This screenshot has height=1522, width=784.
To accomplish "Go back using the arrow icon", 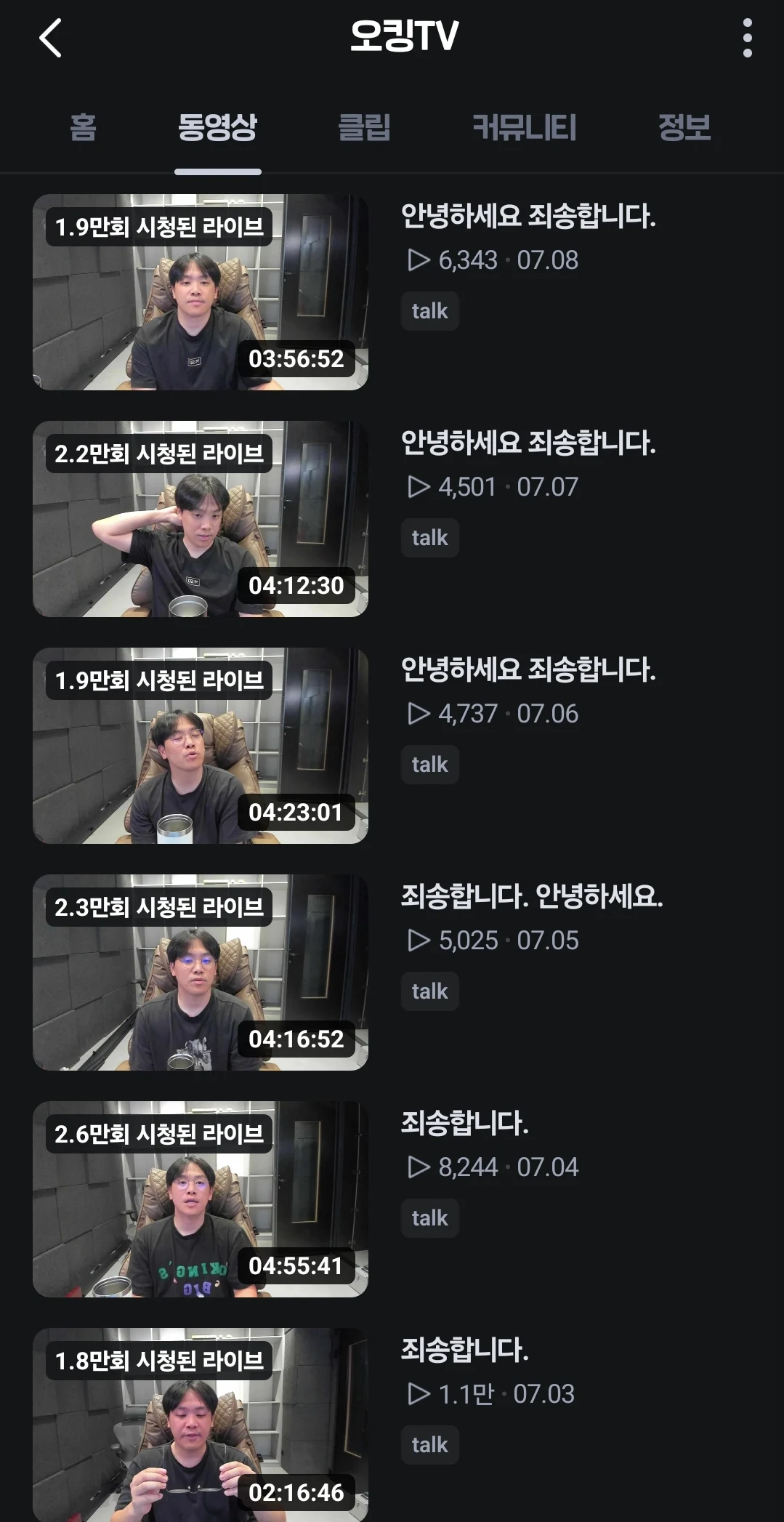I will pyautogui.click(x=50, y=38).
